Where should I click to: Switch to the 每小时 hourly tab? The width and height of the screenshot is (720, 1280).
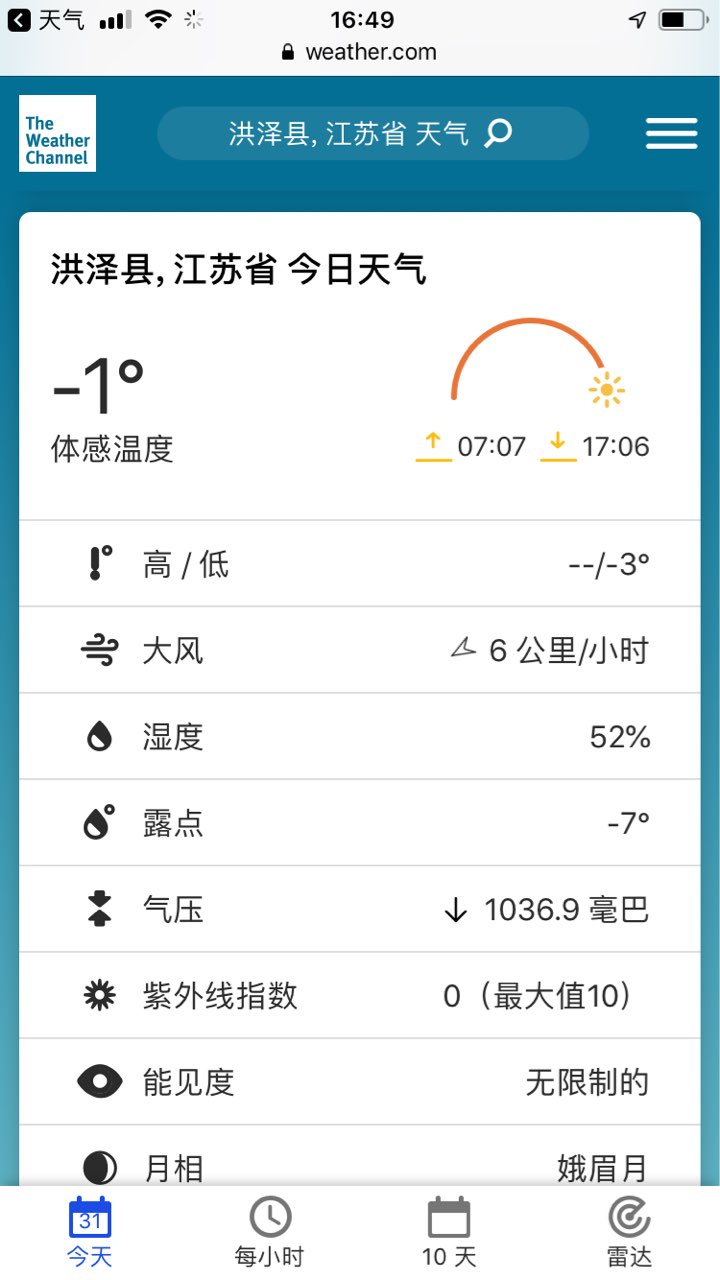coord(269,1232)
